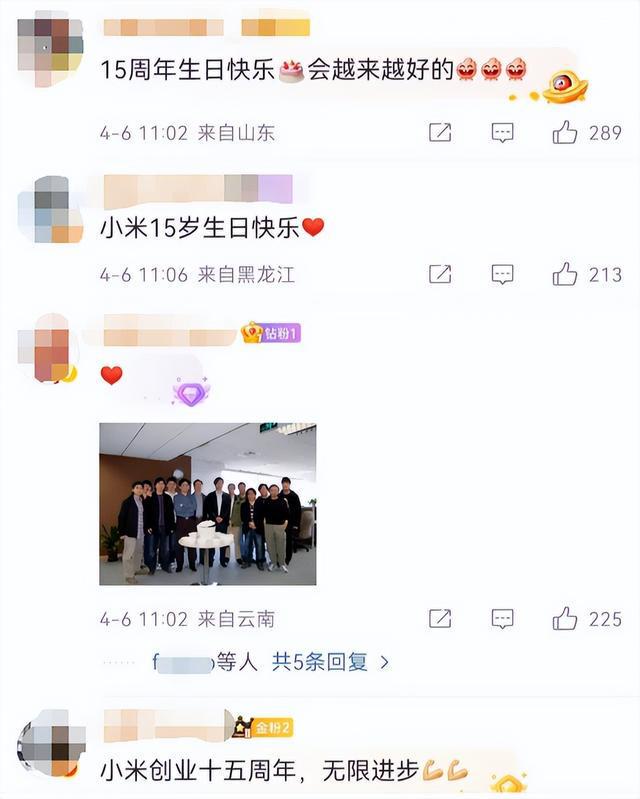The width and height of the screenshot is (640, 799).
Task: Open avatar of the 山东 commenter
Action: 51,46
